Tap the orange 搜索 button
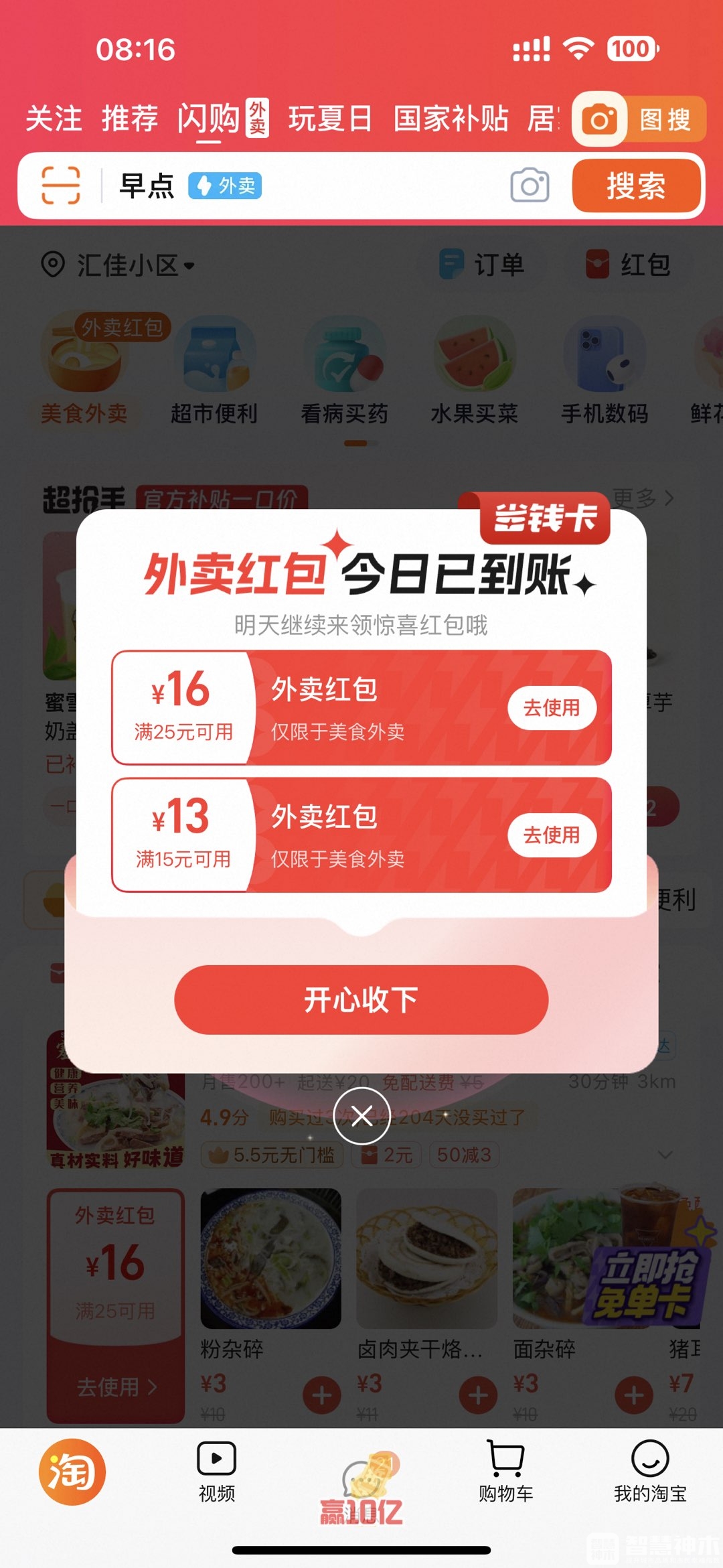This screenshot has width=723, height=1568. [x=635, y=186]
